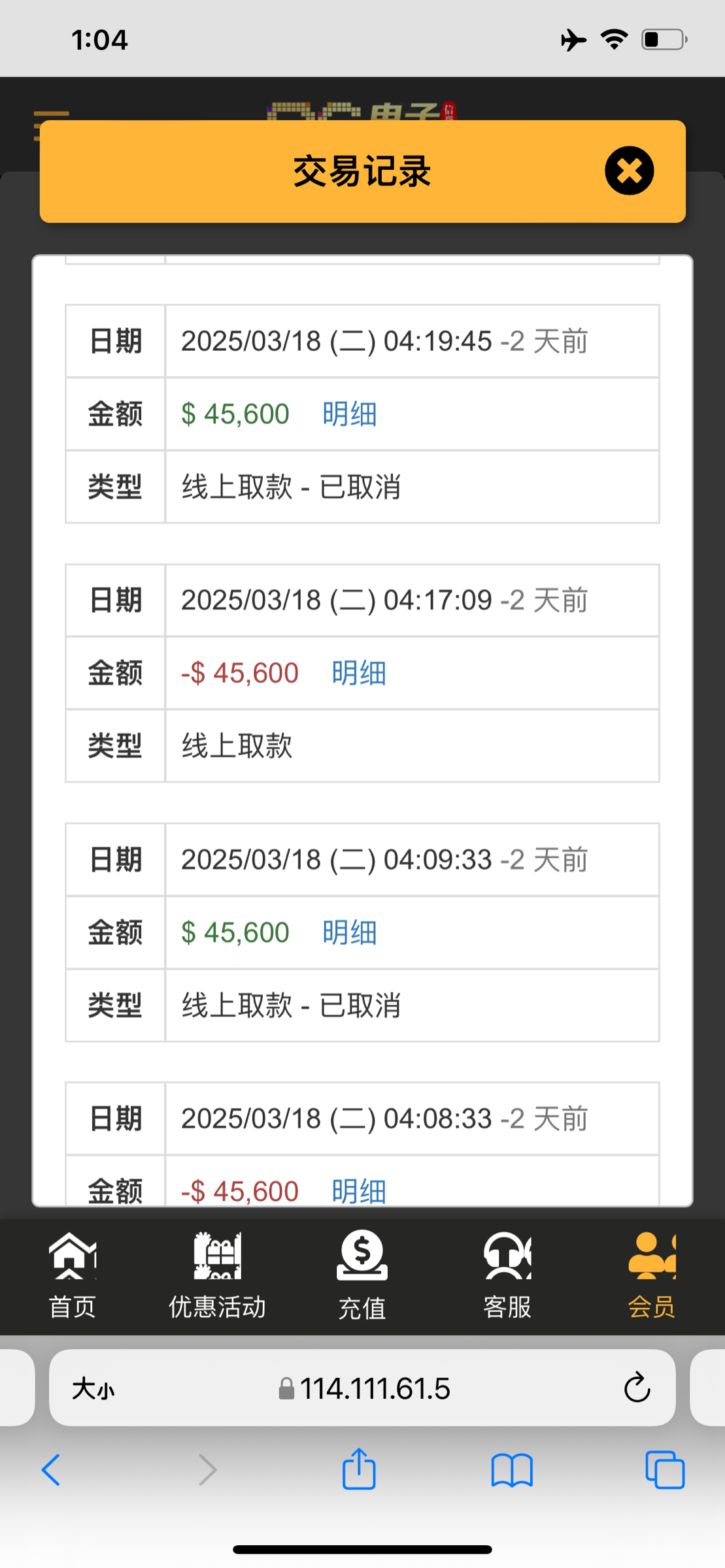Image resolution: width=725 pixels, height=1568 pixels.
Task: Show all open tabs
Action: click(x=665, y=1470)
